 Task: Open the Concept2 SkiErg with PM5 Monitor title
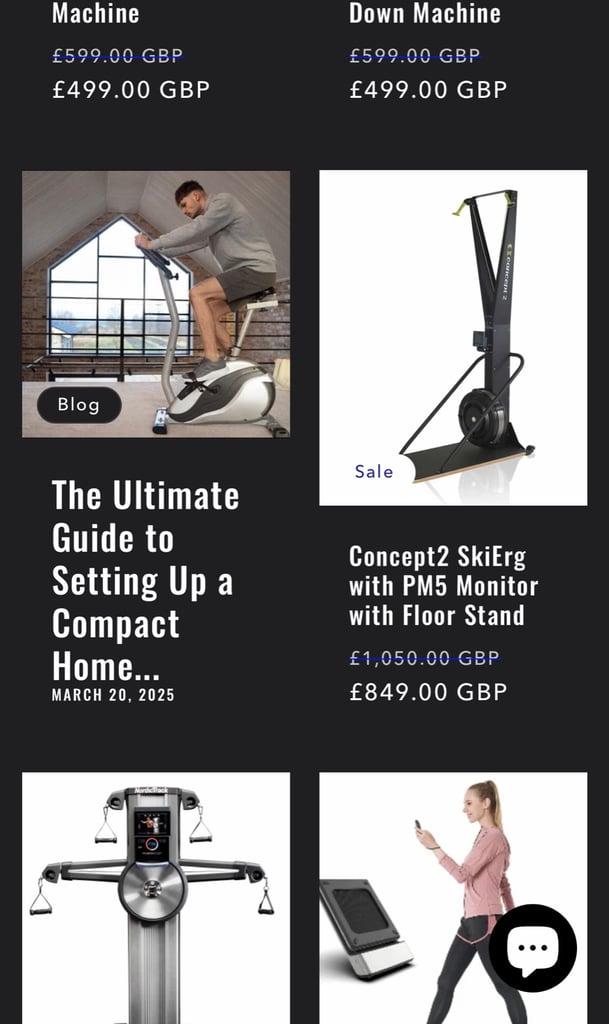(x=443, y=586)
